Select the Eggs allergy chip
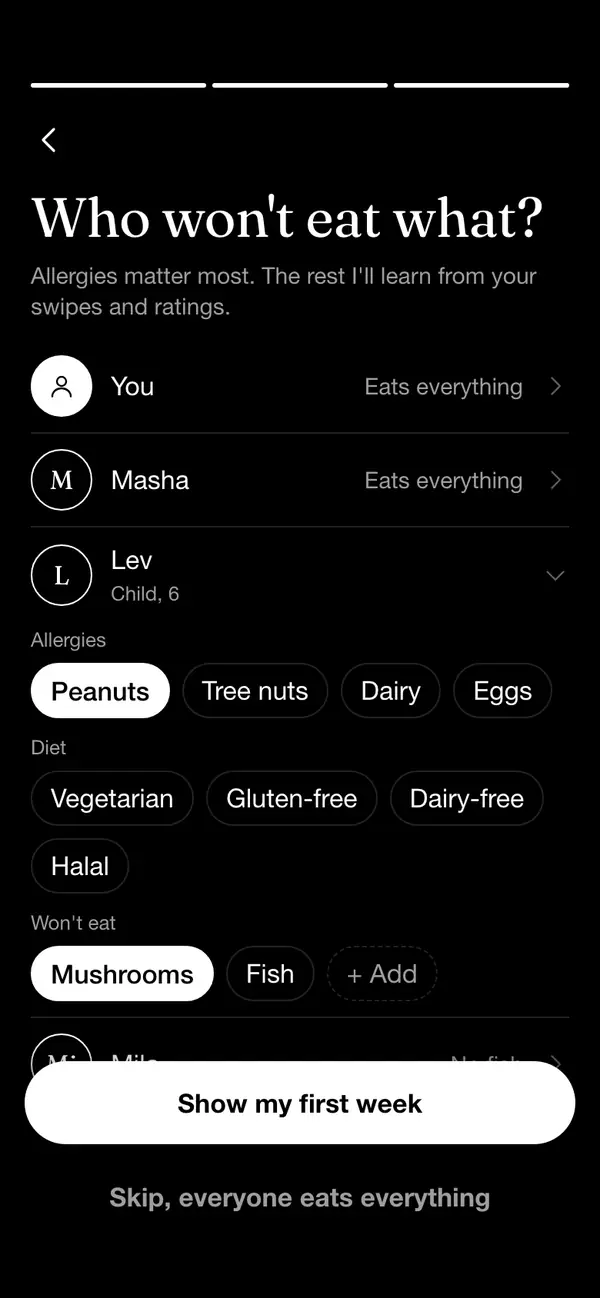Image resolution: width=600 pixels, height=1298 pixels. point(502,691)
